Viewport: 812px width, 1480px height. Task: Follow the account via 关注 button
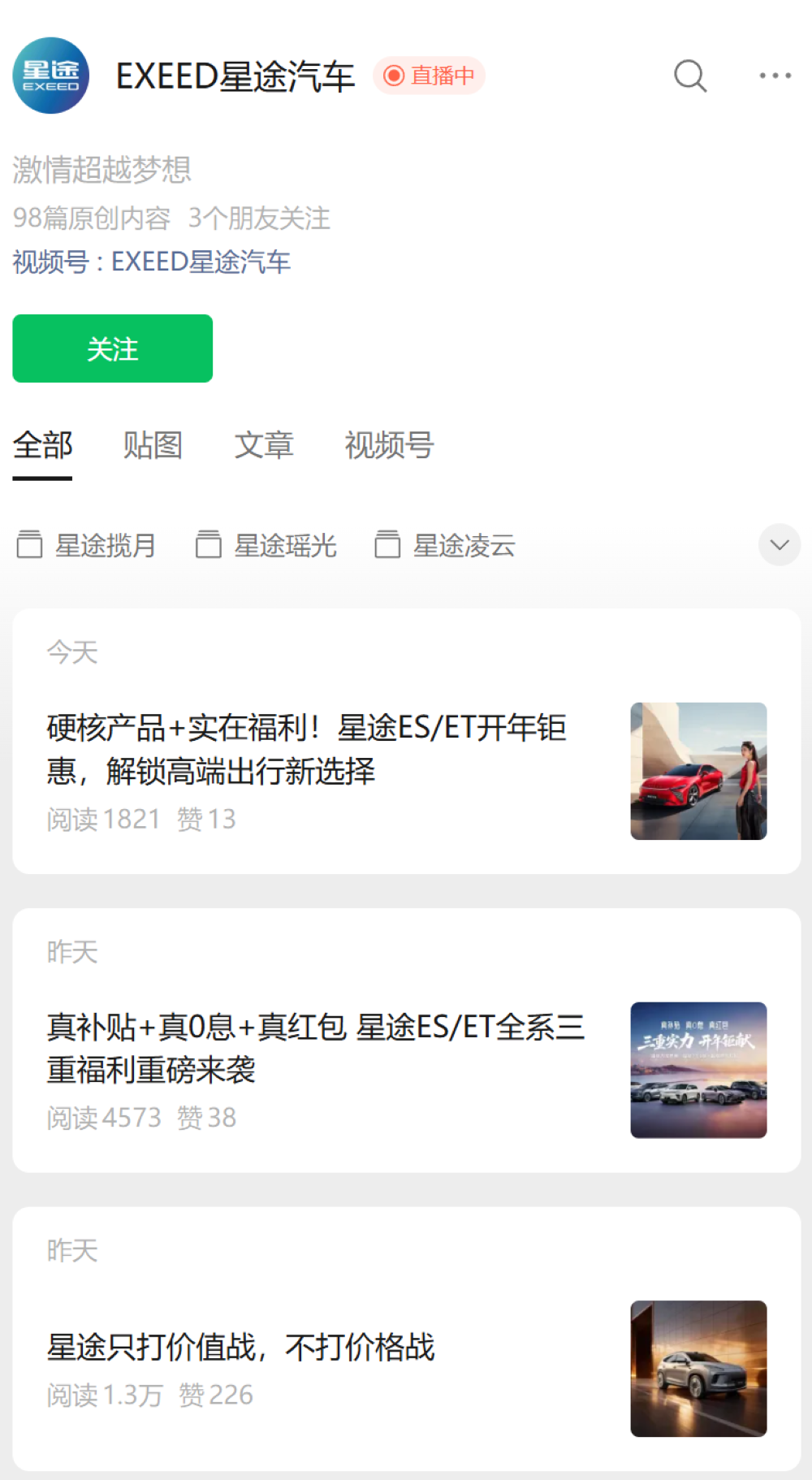(x=111, y=348)
